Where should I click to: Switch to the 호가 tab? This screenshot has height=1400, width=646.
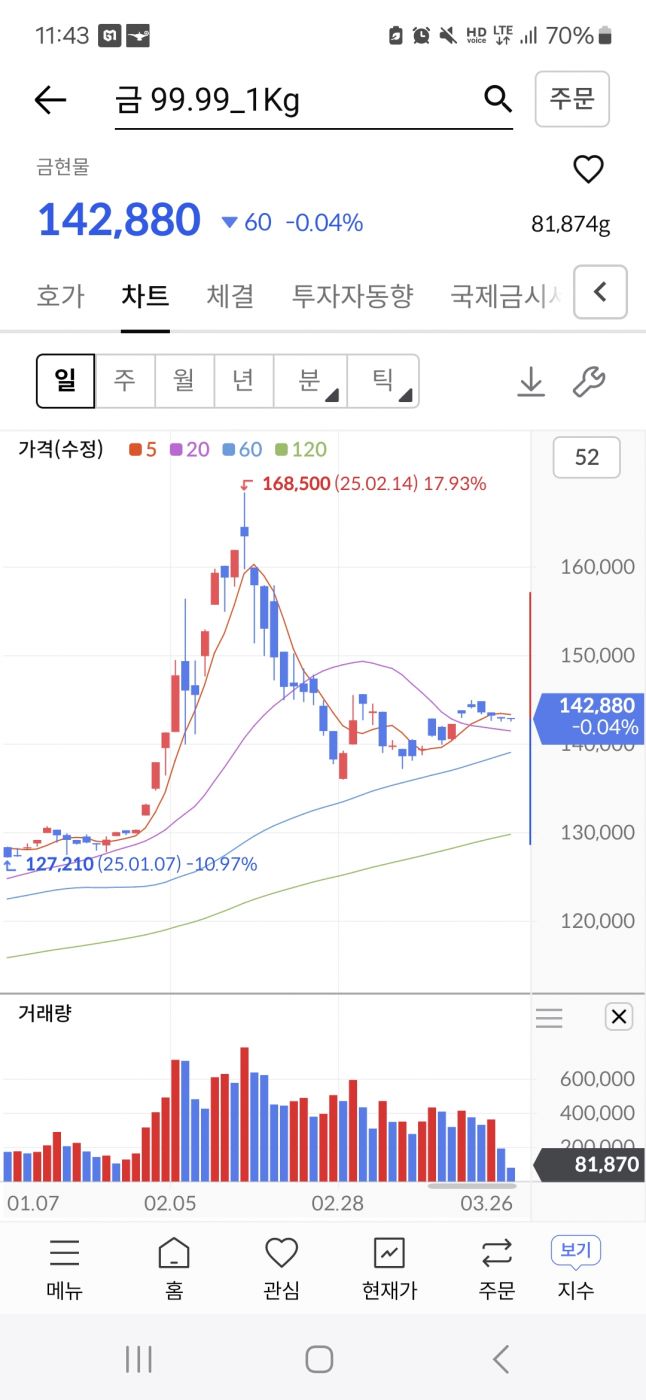(x=61, y=295)
